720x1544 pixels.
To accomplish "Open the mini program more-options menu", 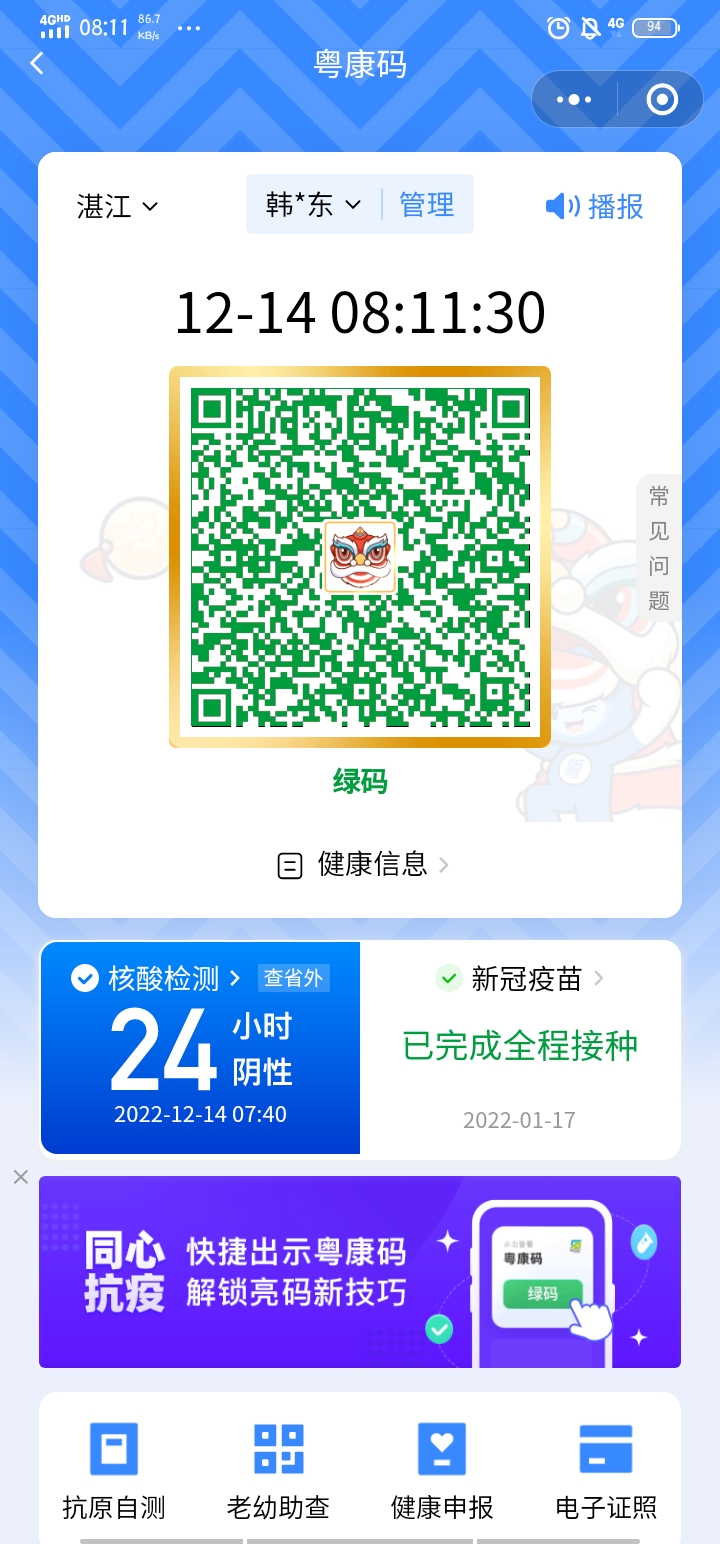I will tap(574, 99).
